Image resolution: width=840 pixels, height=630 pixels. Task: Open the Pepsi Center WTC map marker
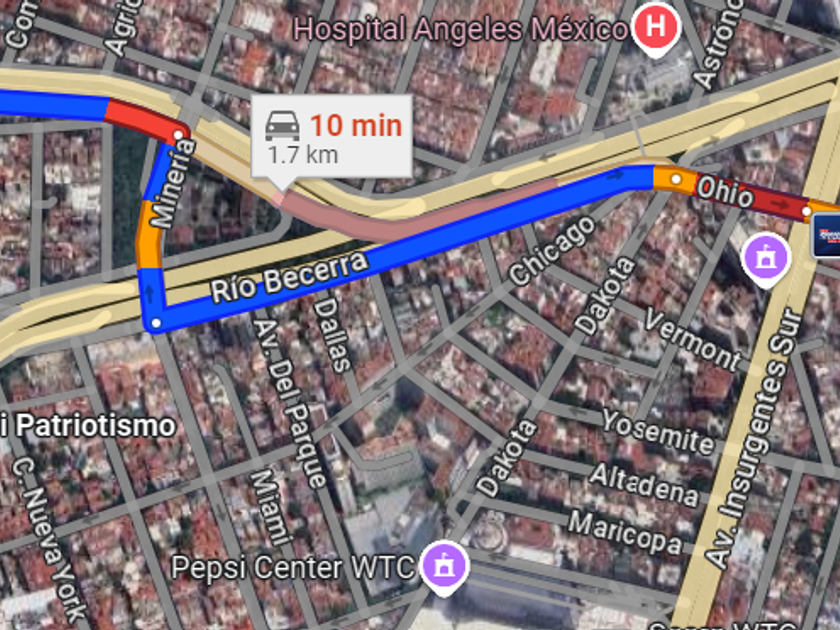(x=442, y=565)
